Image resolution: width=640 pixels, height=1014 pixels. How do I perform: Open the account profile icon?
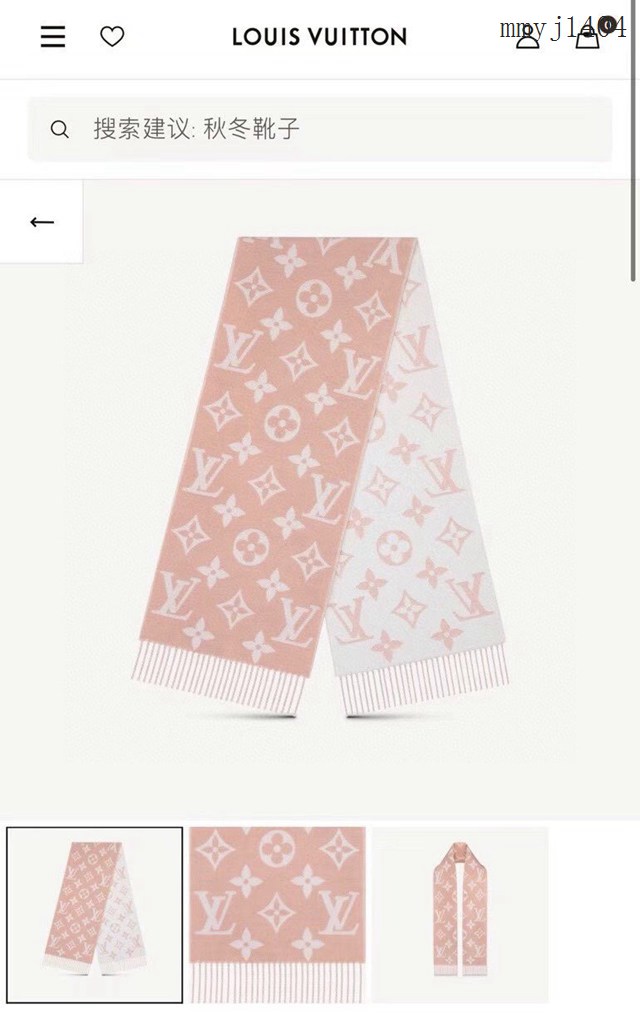click(x=527, y=37)
